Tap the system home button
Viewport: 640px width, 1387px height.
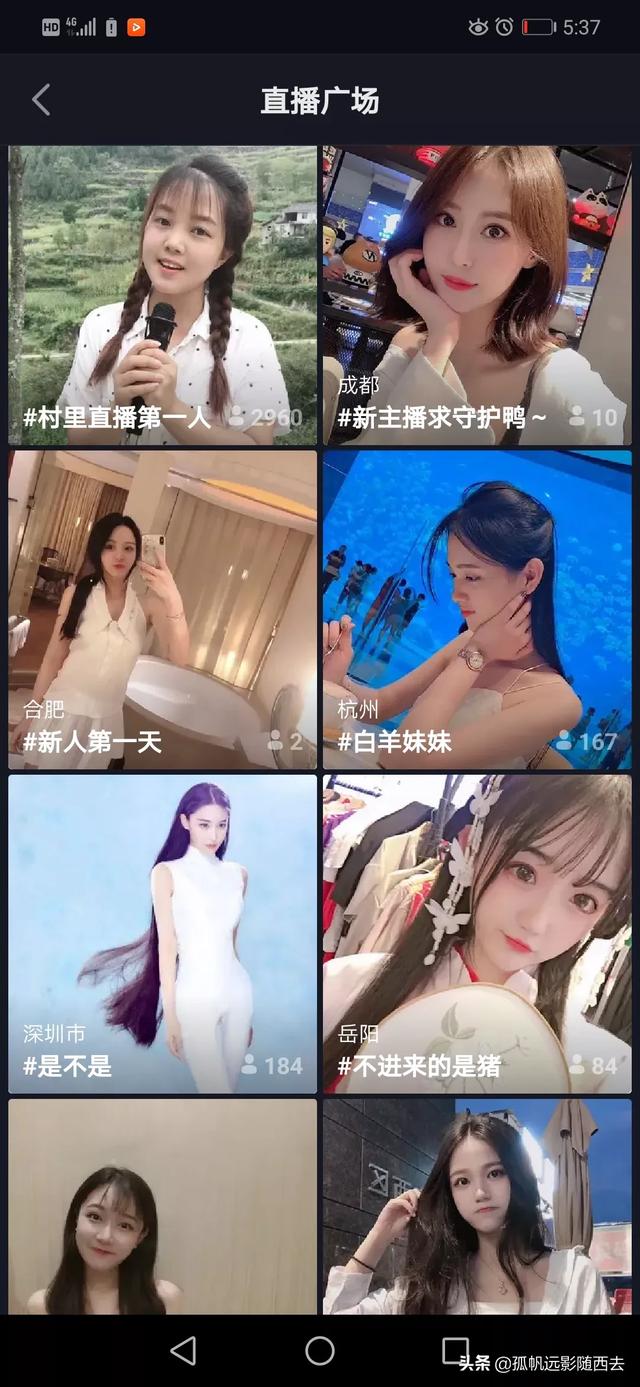tap(320, 1351)
